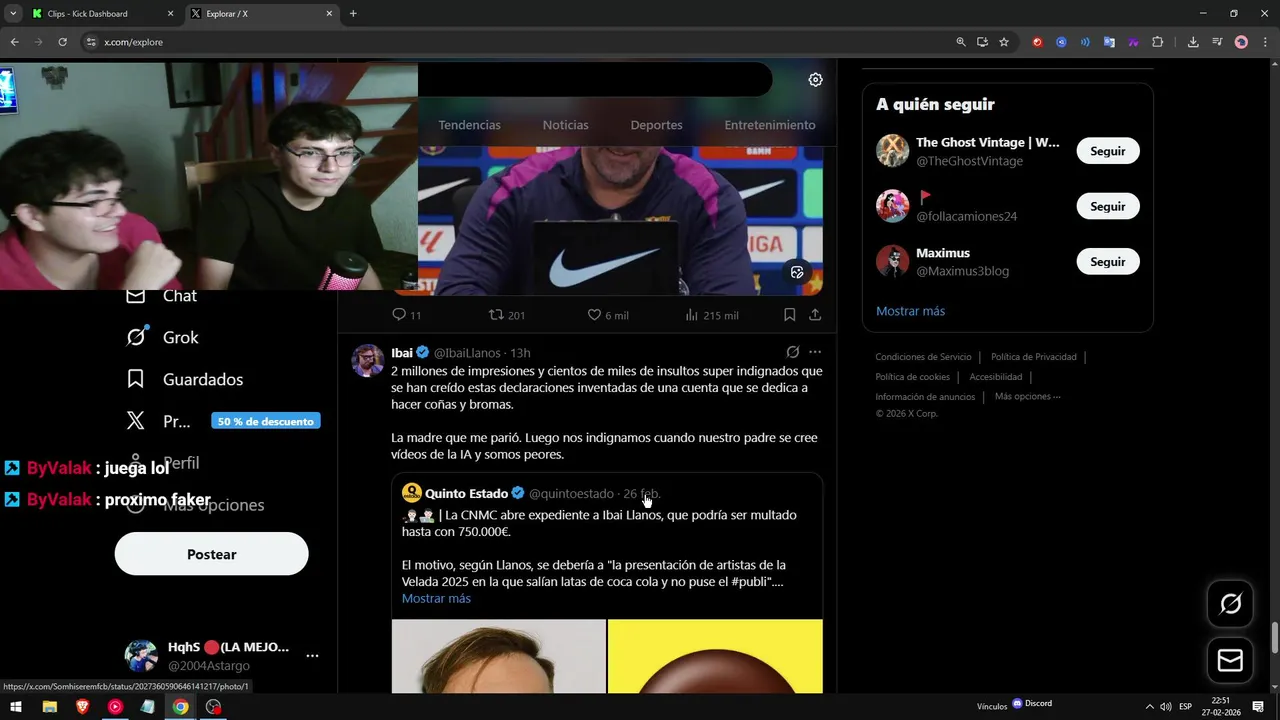Open the Condiciones de Servicio link
1280x720 pixels.
pyautogui.click(x=923, y=357)
